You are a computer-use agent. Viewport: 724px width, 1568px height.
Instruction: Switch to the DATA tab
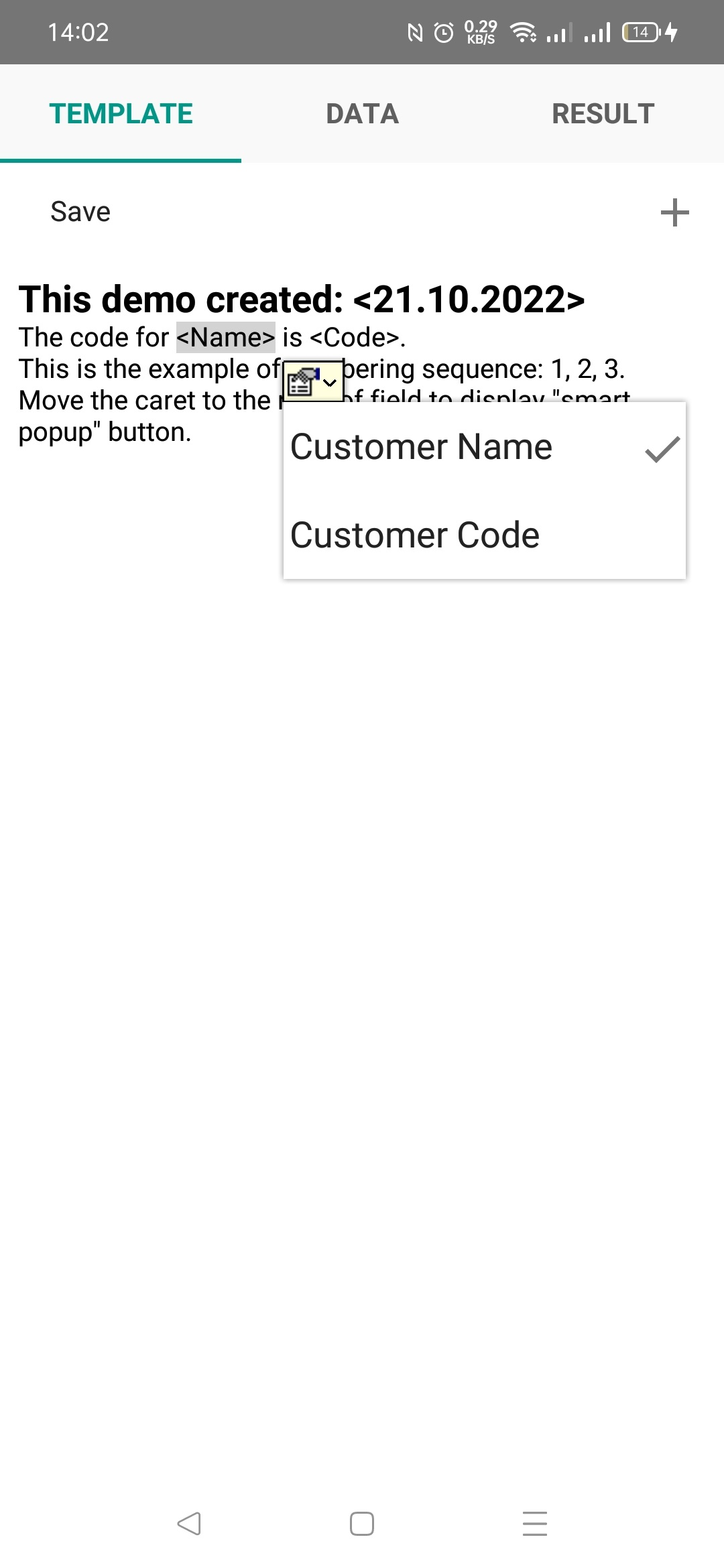tap(362, 114)
